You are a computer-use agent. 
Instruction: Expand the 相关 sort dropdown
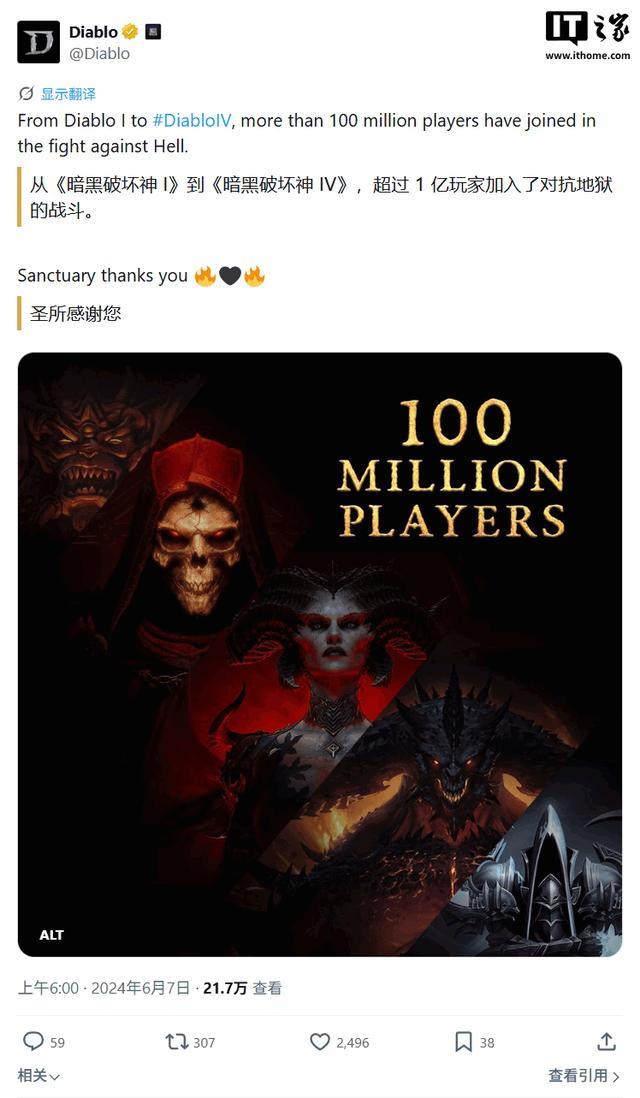point(39,1076)
